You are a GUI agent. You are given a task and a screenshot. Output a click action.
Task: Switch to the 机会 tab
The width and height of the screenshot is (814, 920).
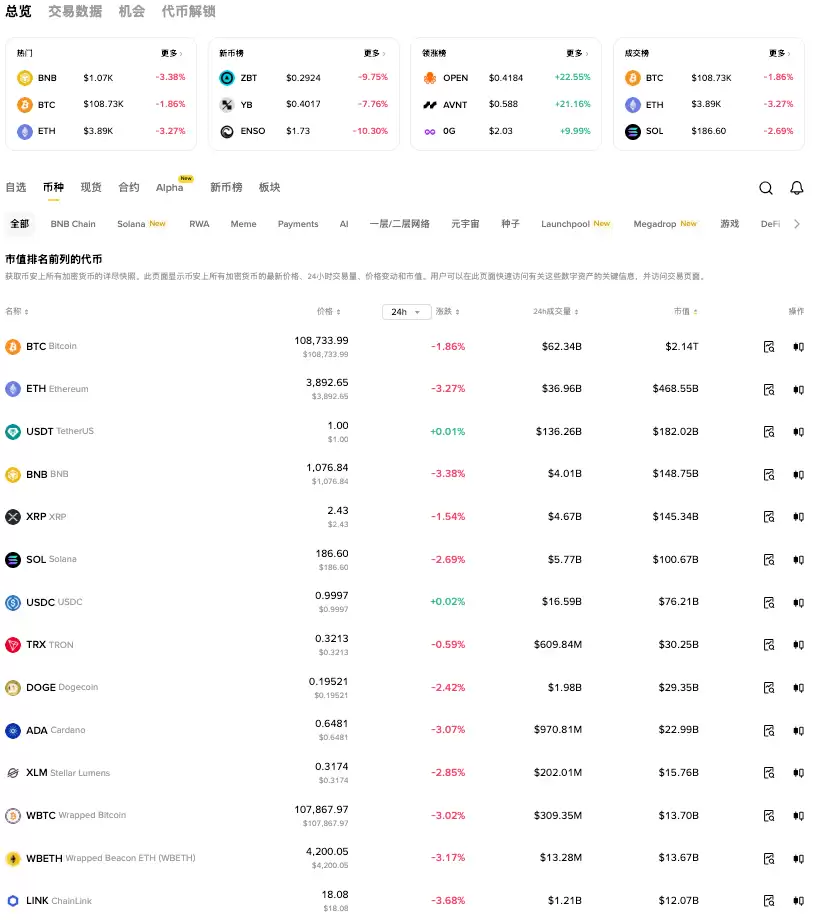click(131, 12)
